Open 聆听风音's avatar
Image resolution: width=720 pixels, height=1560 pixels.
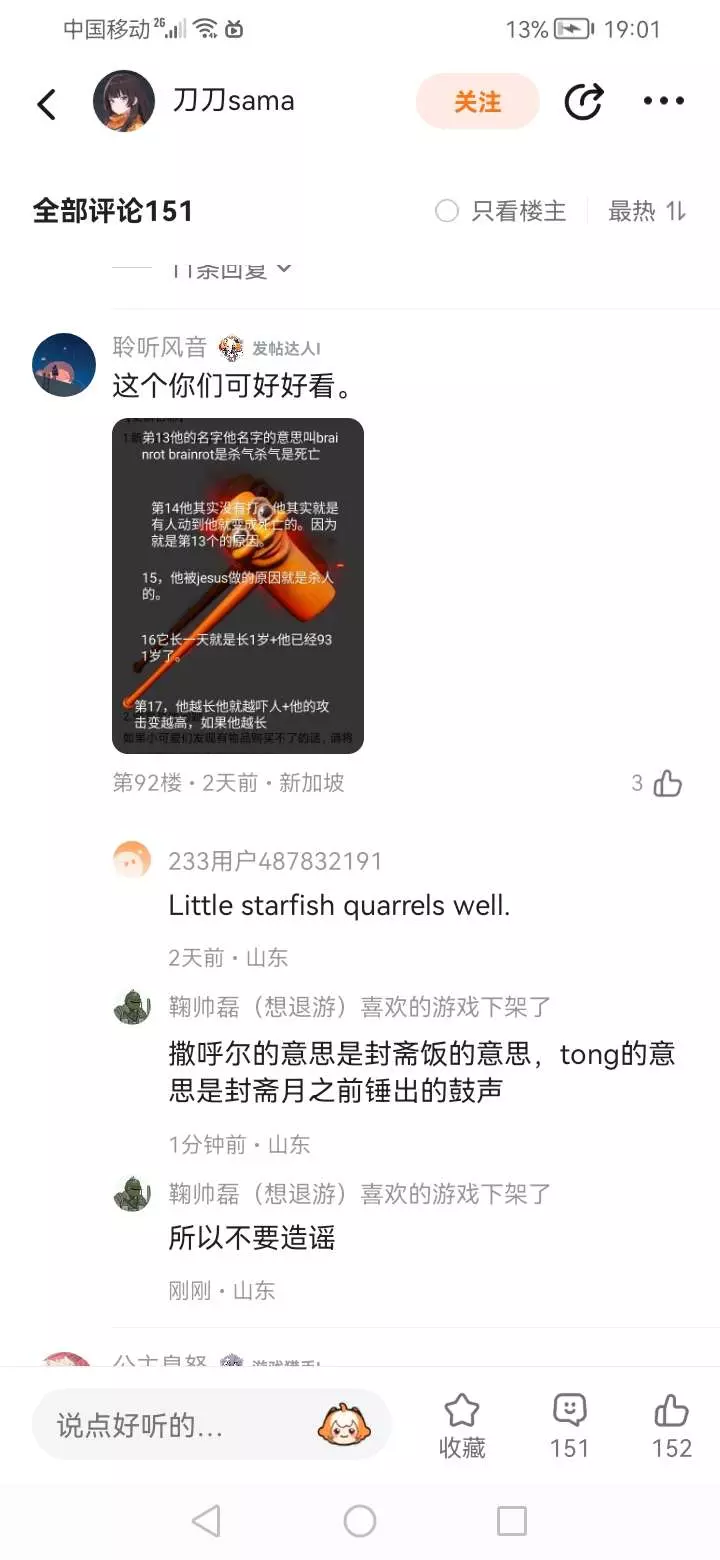[64, 365]
